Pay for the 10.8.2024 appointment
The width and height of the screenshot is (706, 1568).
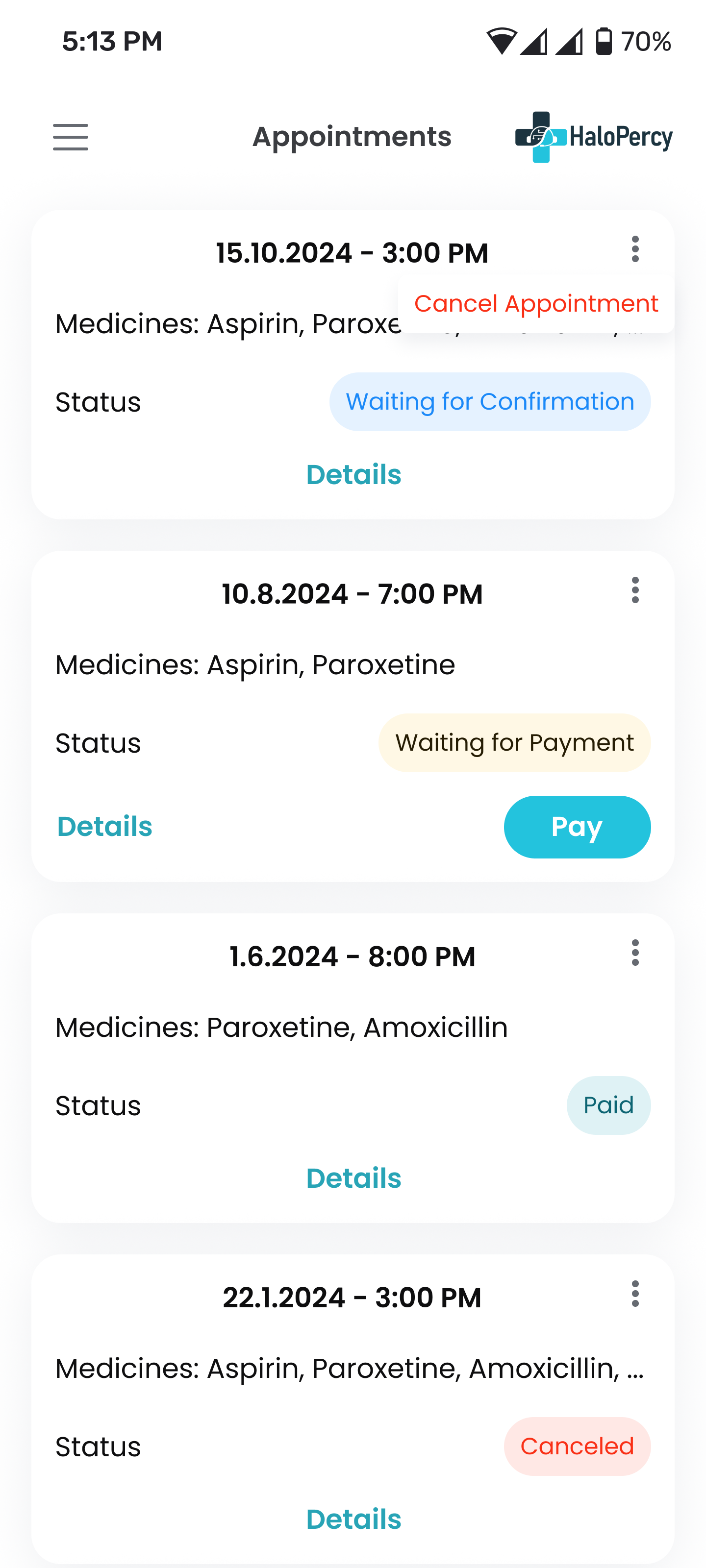point(576,826)
